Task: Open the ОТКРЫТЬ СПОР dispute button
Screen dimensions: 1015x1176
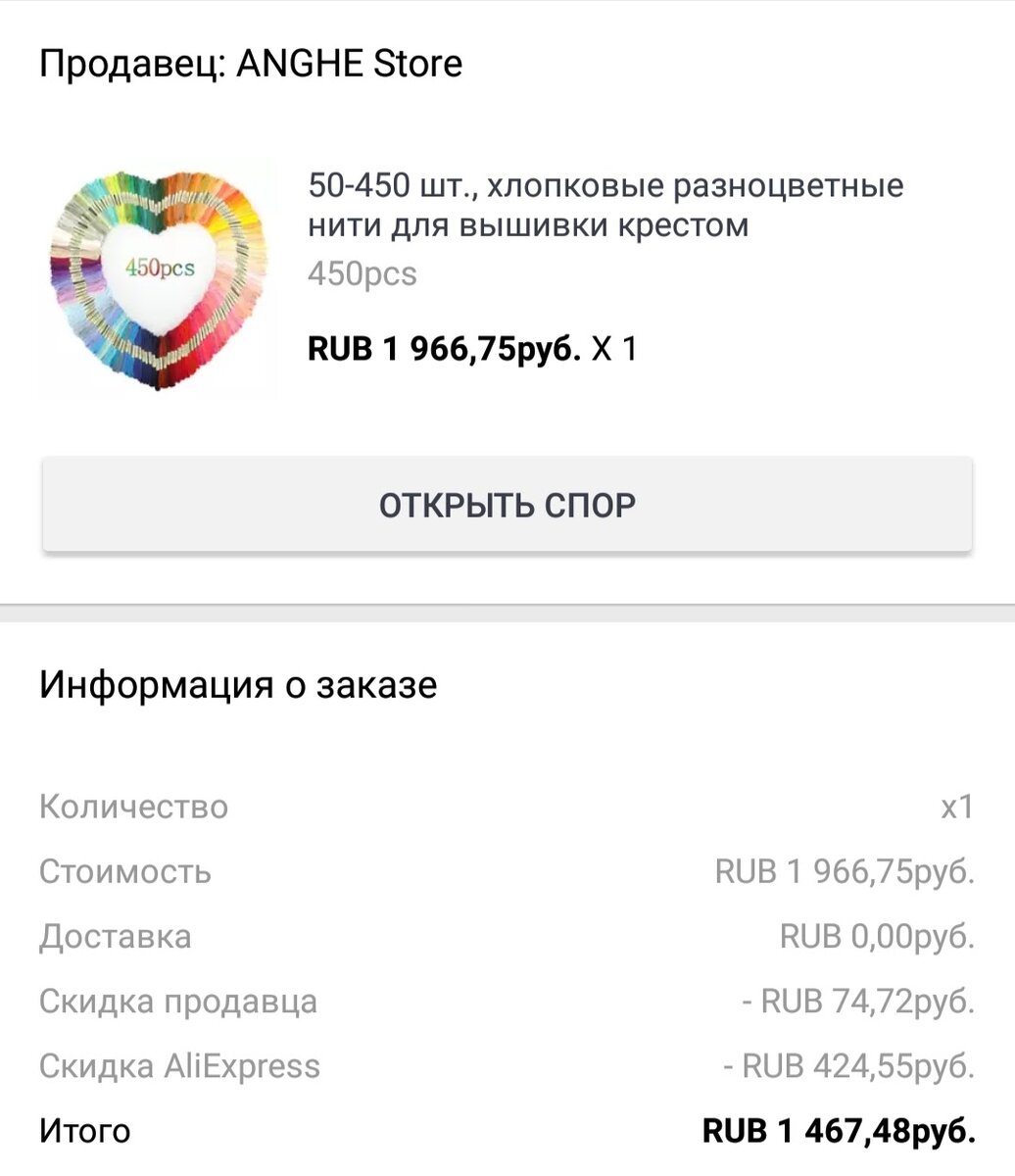Action: click(x=507, y=504)
